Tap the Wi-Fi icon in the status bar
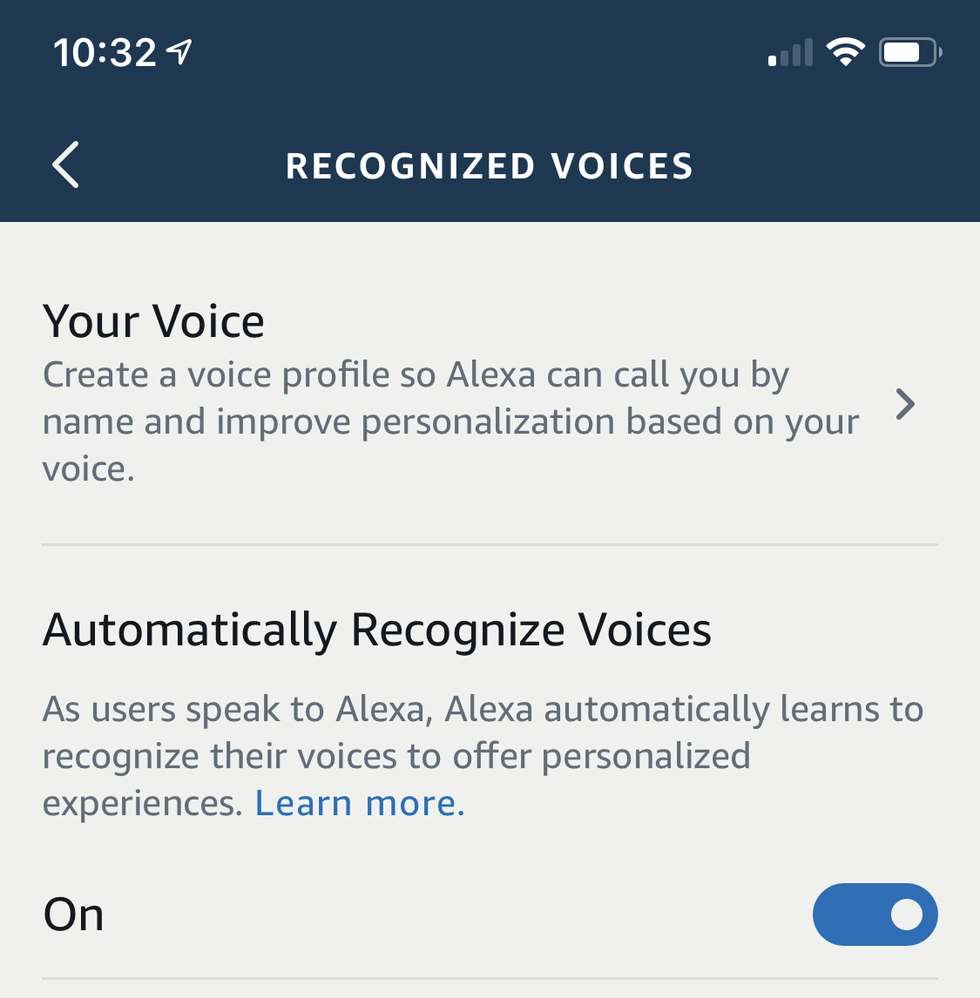980x998 pixels. pyautogui.click(x=845, y=51)
